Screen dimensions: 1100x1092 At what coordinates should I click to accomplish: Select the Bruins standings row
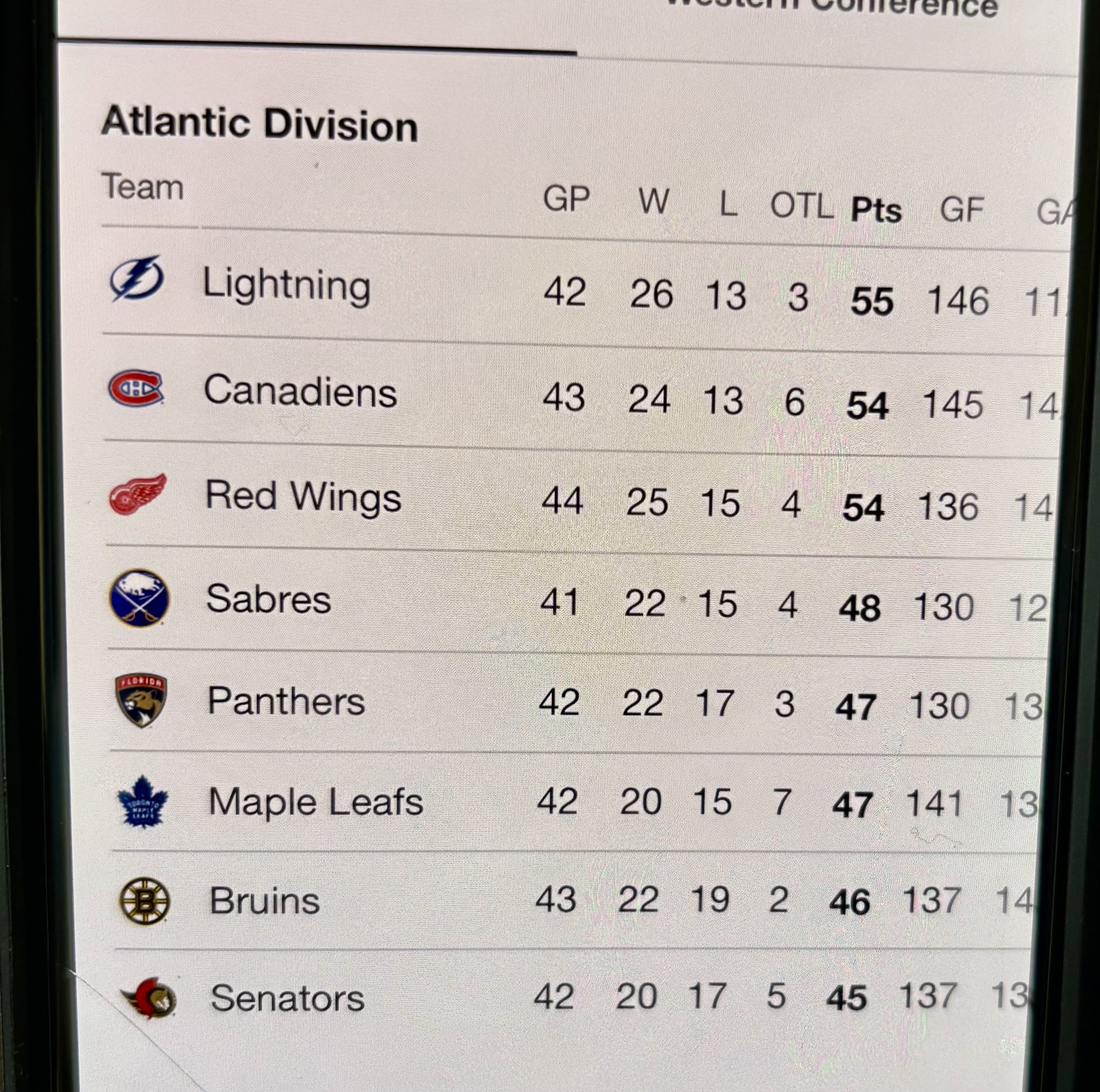[265, 901]
